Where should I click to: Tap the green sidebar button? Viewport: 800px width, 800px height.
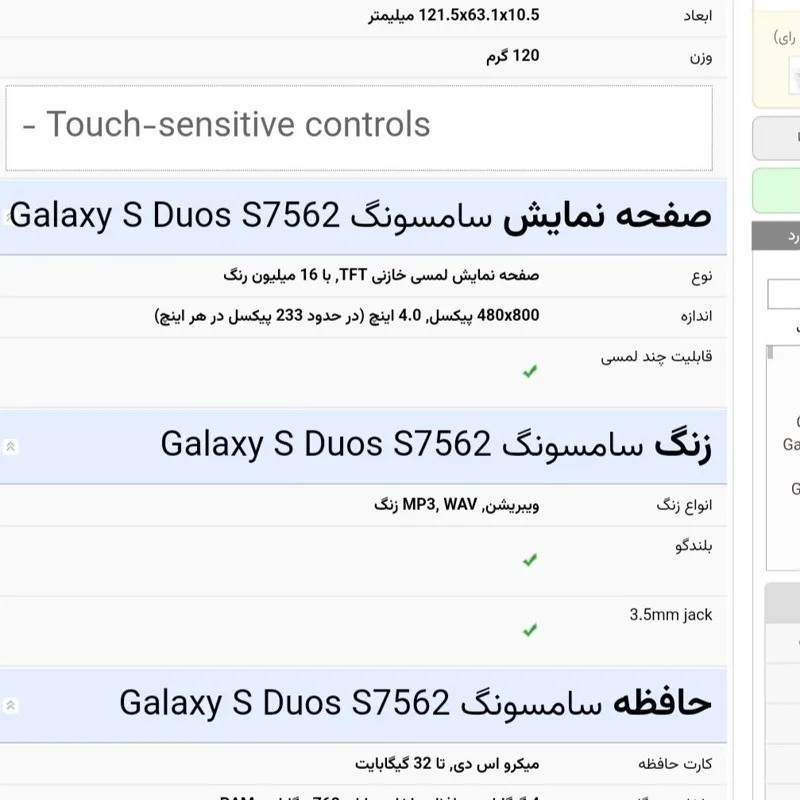tap(778, 190)
